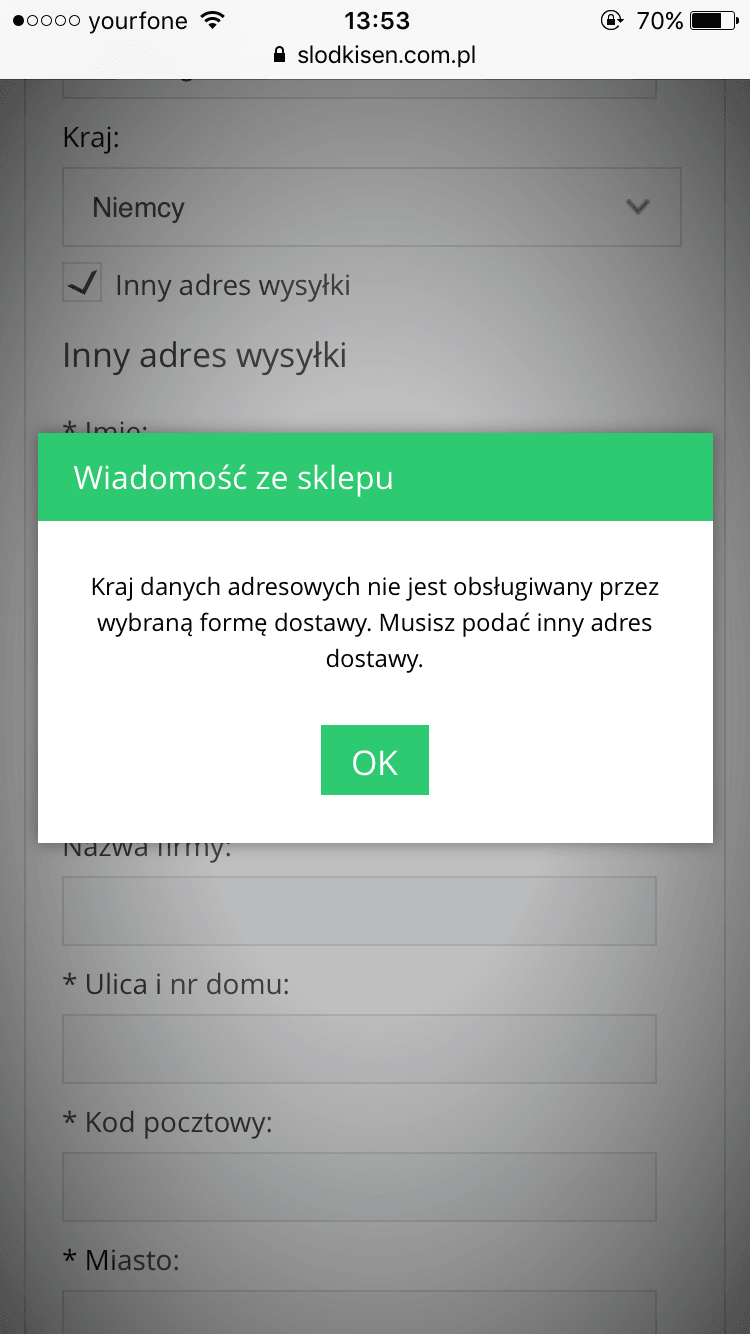The image size is (750, 1334).
Task: Tap the Nazwa firmy input field
Action: [359, 911]
